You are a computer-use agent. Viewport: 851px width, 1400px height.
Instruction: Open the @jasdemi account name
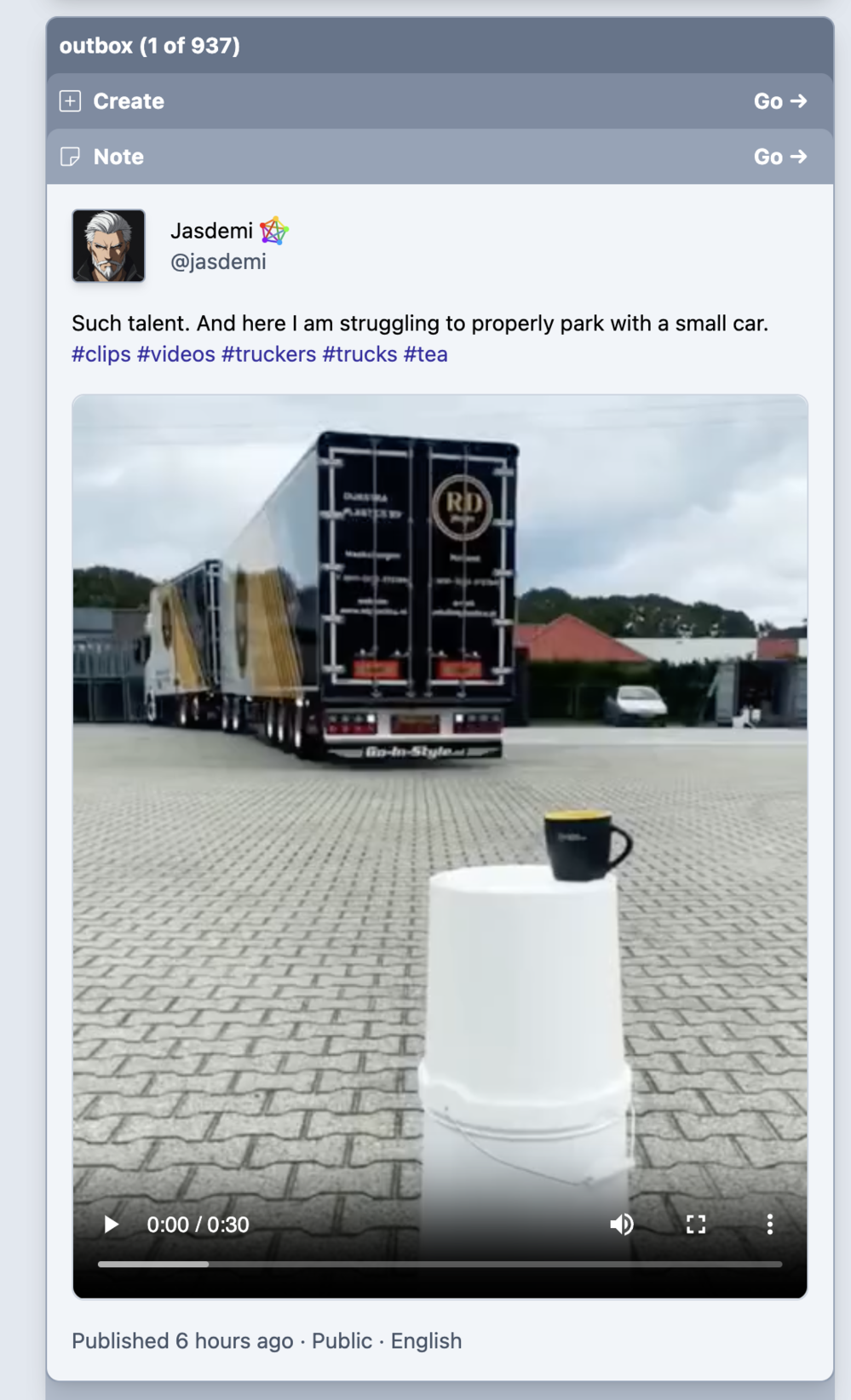pyautogui.click(x=218, y=262)
